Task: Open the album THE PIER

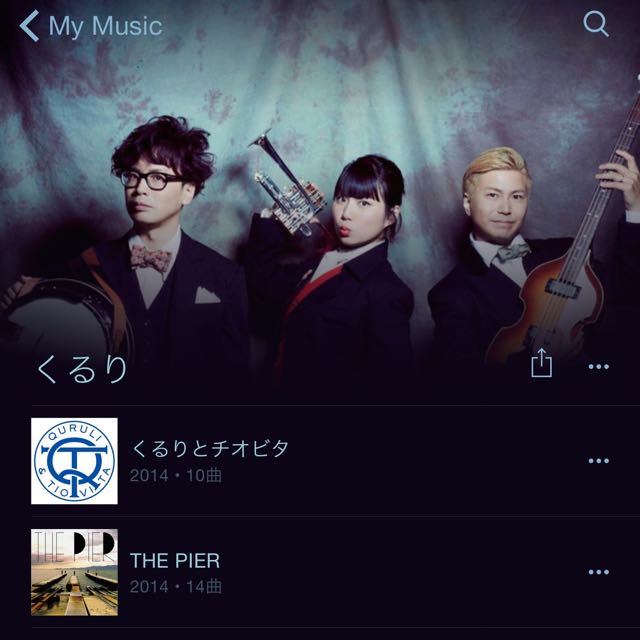Action: [x=175, y=571]
